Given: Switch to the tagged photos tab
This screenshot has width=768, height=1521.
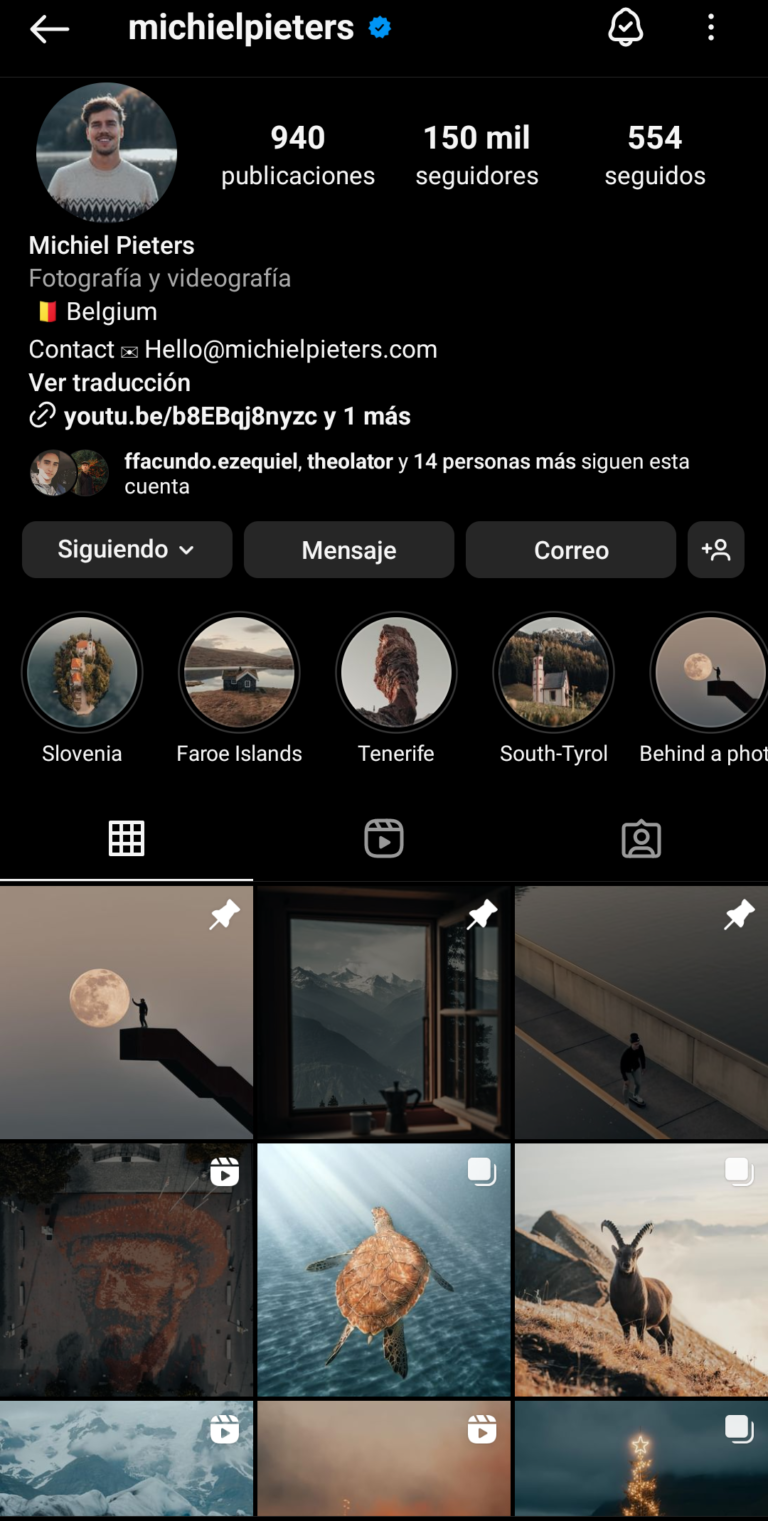Looking at the screenshot, I should (x=641, y=838).
